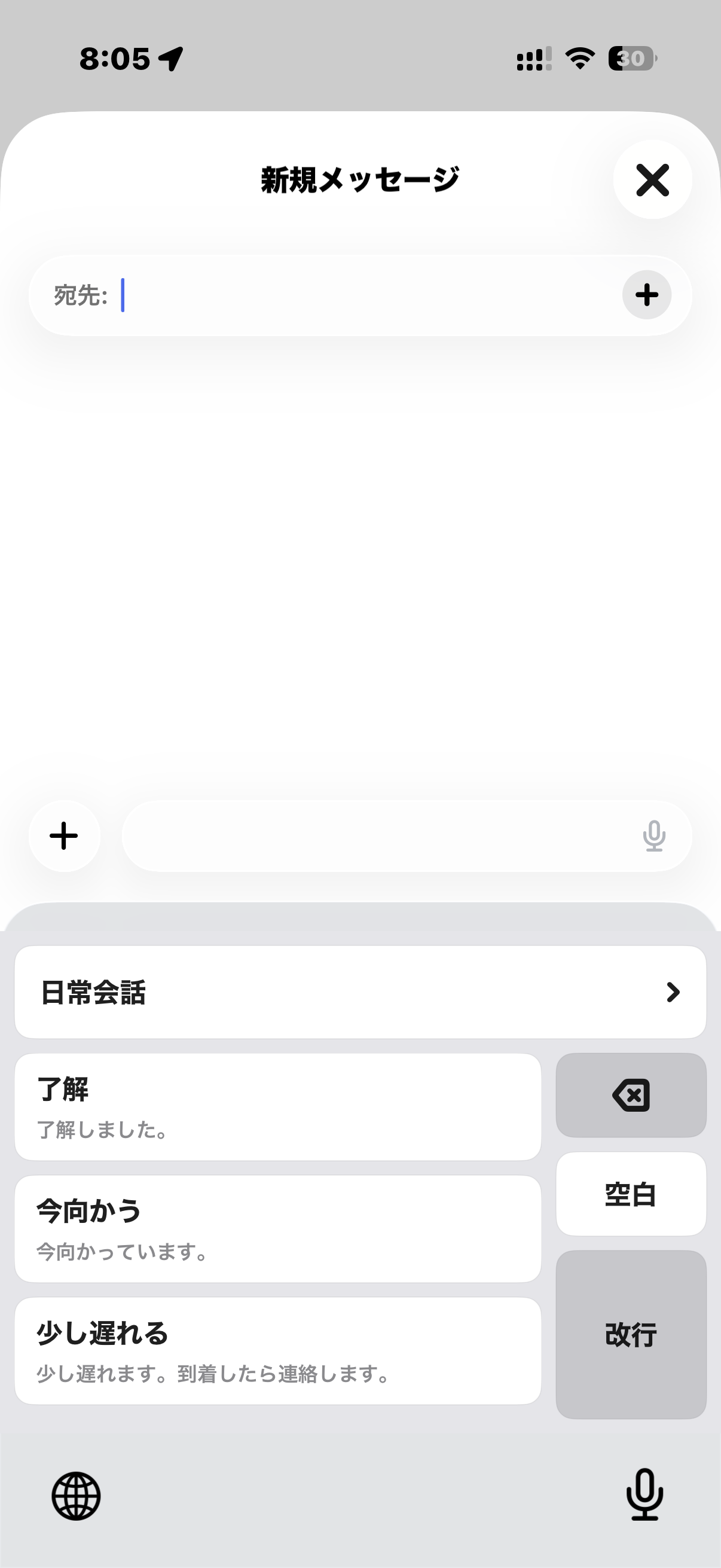Viewport: 721px width, 1568px height.
Task: Tap the message text input field
Action: pyautogui.click(x=377, y=837)
